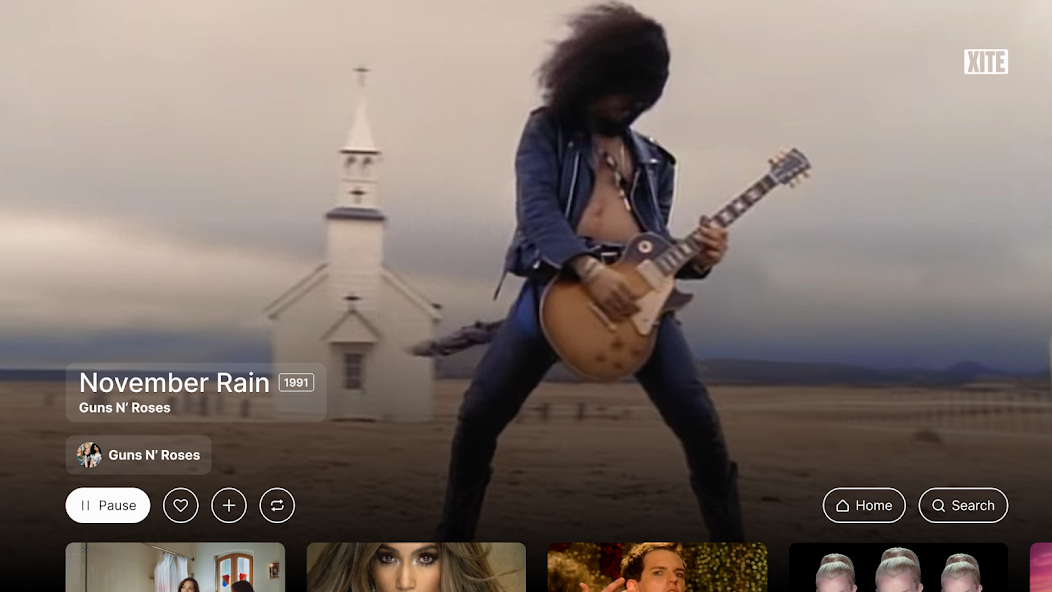Go to the Home screen
Image resolution: width=1052 pixels, height=592 pixels.
coord(864,505)
